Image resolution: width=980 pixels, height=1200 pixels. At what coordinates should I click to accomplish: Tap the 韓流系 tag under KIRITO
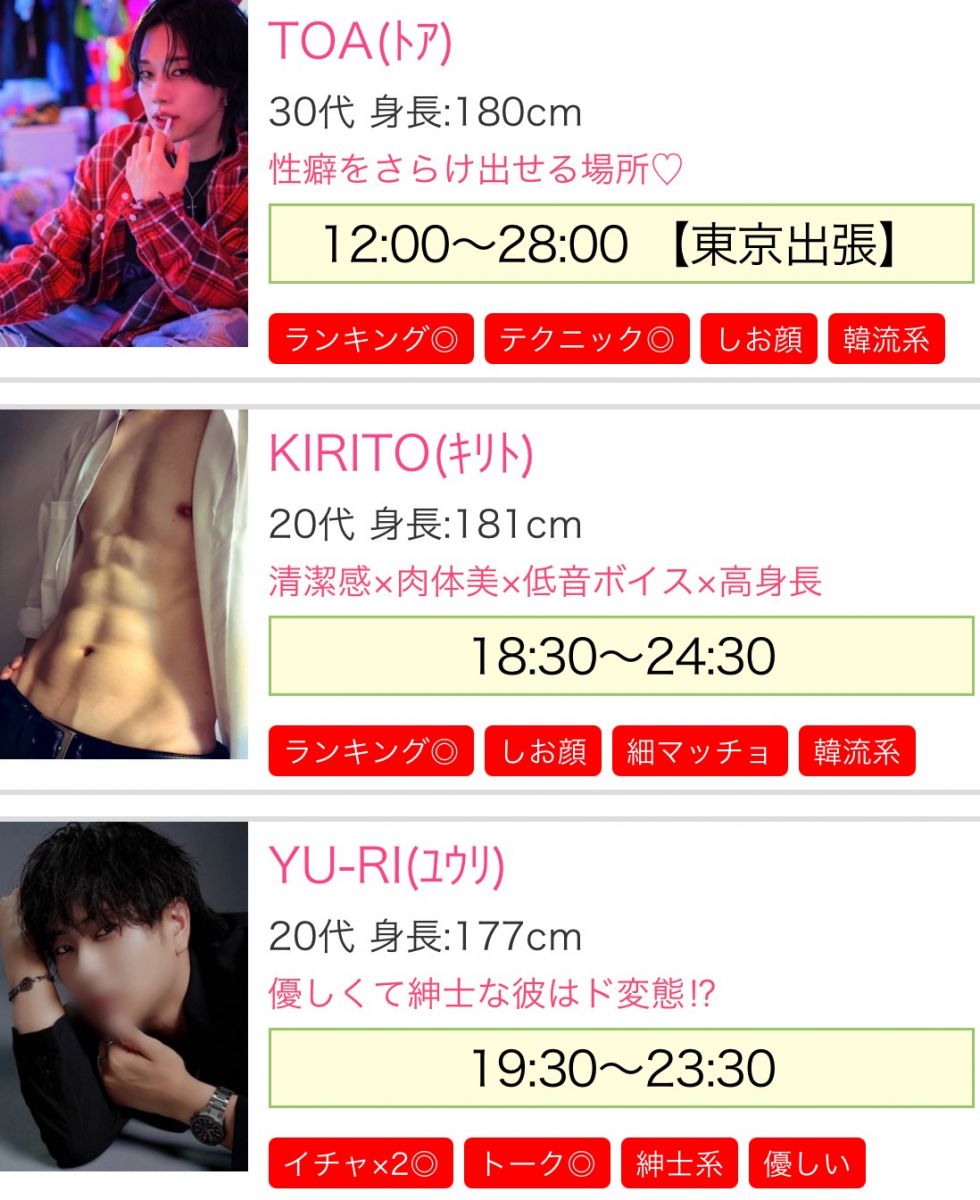coord(857,752)
